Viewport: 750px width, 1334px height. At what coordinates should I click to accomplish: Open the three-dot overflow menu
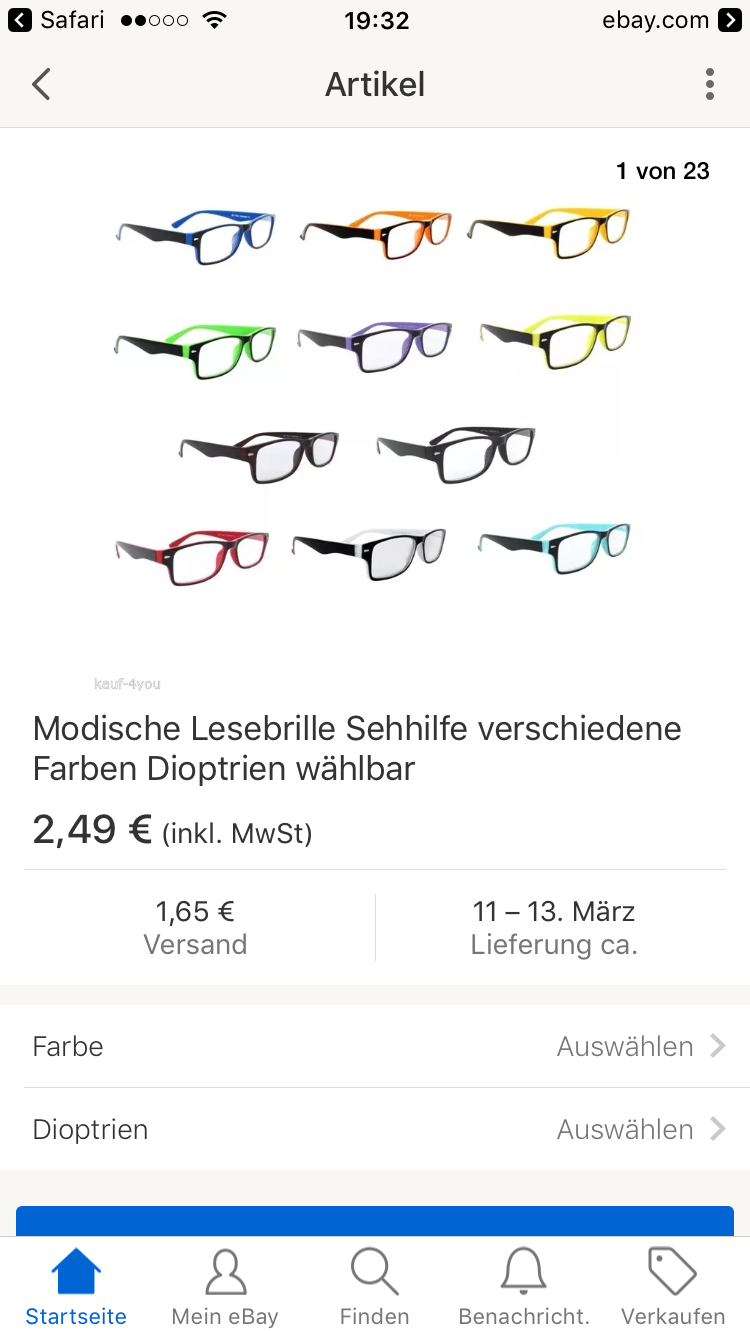click(x=709, y=85)
